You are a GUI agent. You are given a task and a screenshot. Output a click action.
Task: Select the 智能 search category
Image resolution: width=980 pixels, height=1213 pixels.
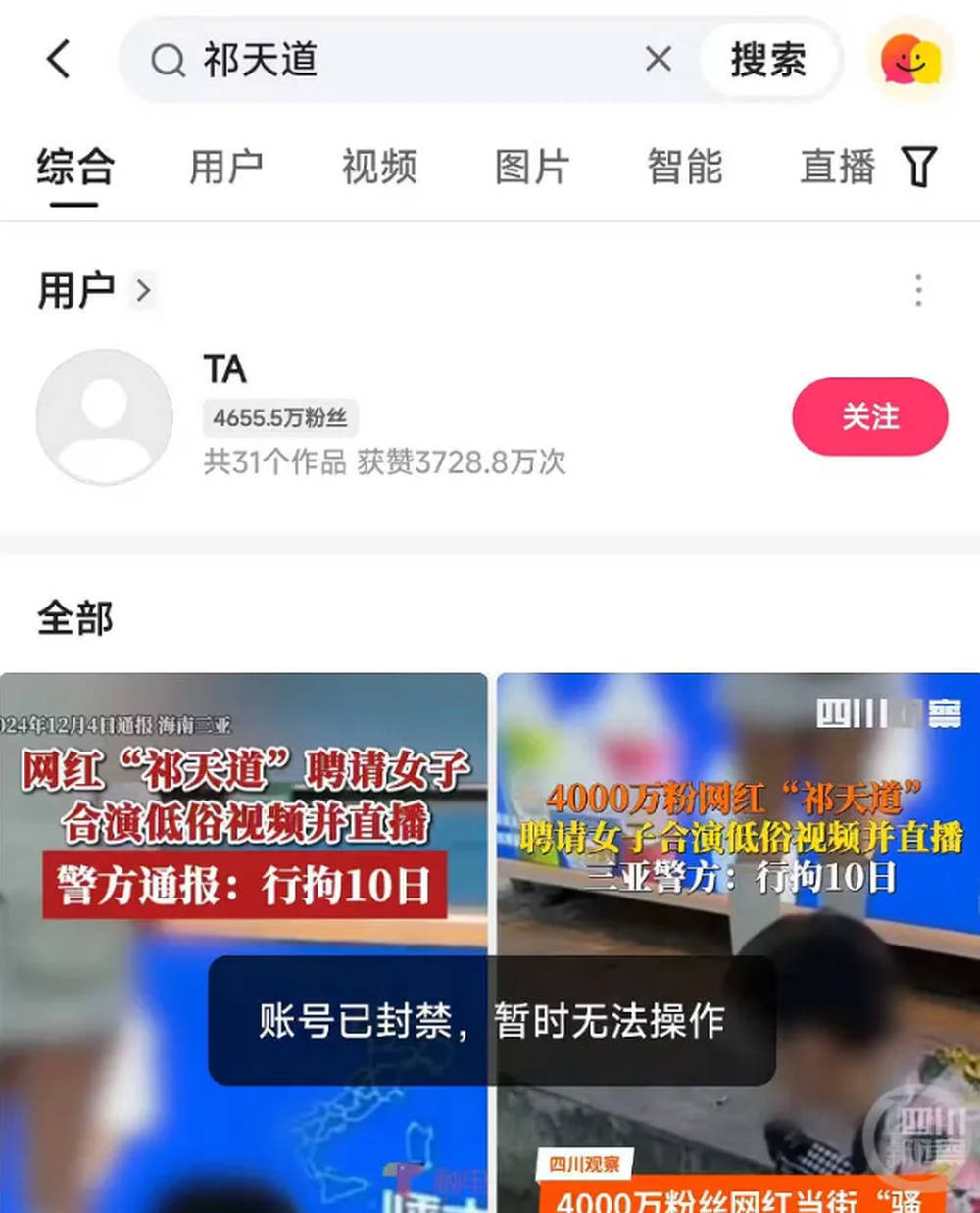[685, 167]
